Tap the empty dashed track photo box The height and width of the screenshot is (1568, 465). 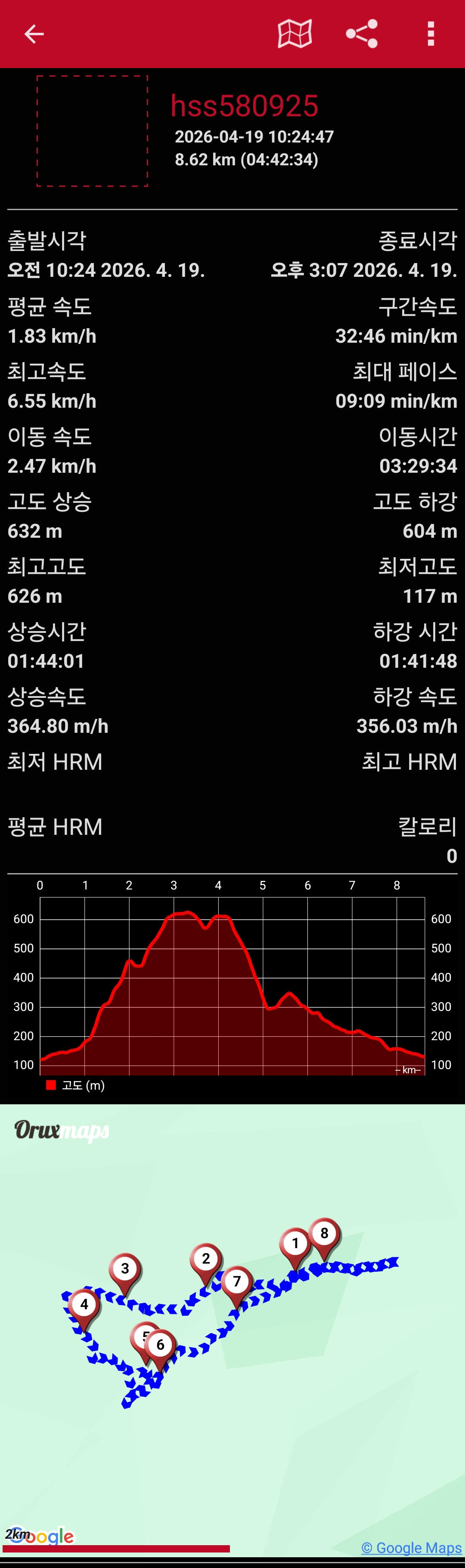coord(93,131)
